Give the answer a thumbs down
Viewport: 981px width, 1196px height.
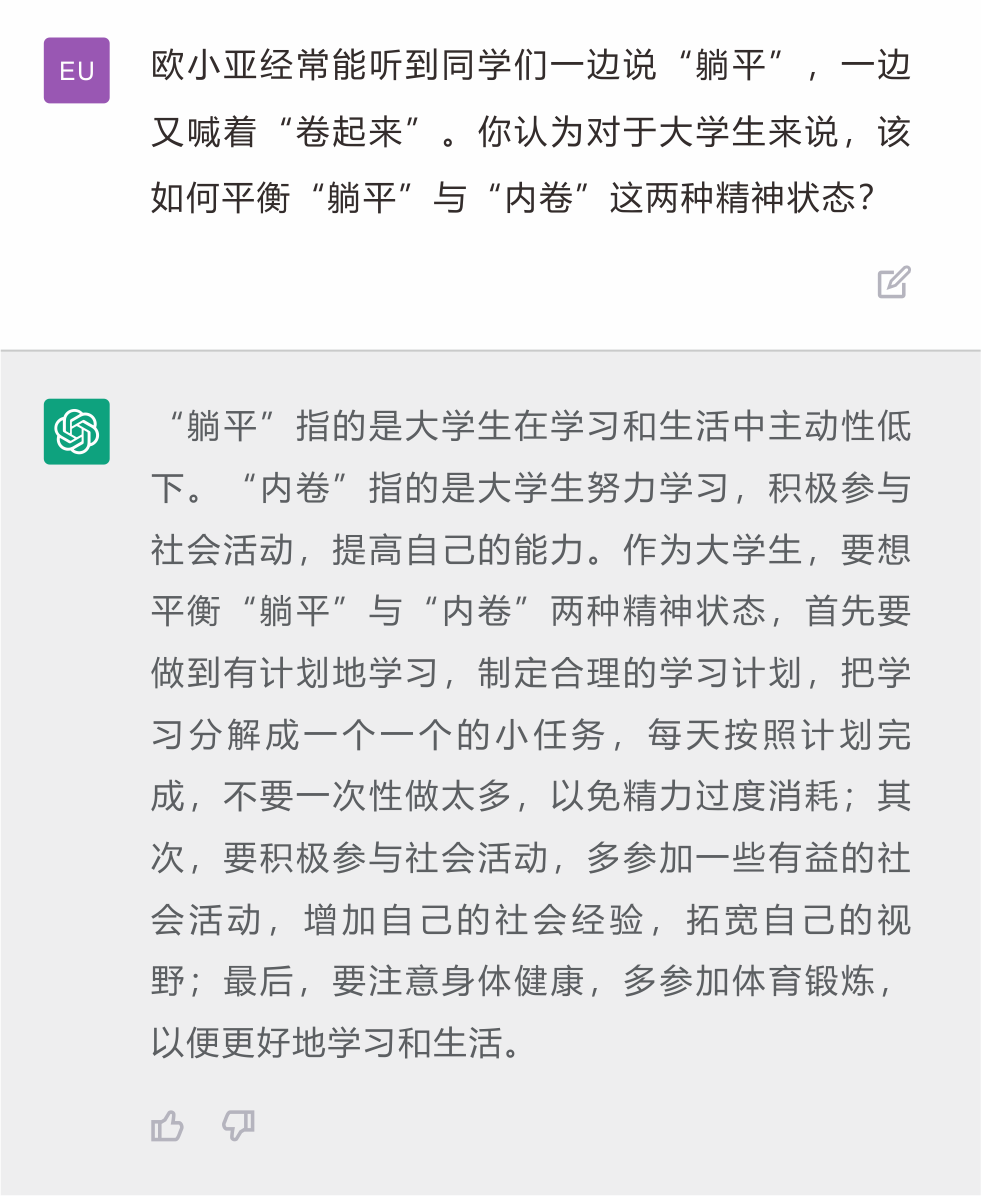[x=238, y=1126]
